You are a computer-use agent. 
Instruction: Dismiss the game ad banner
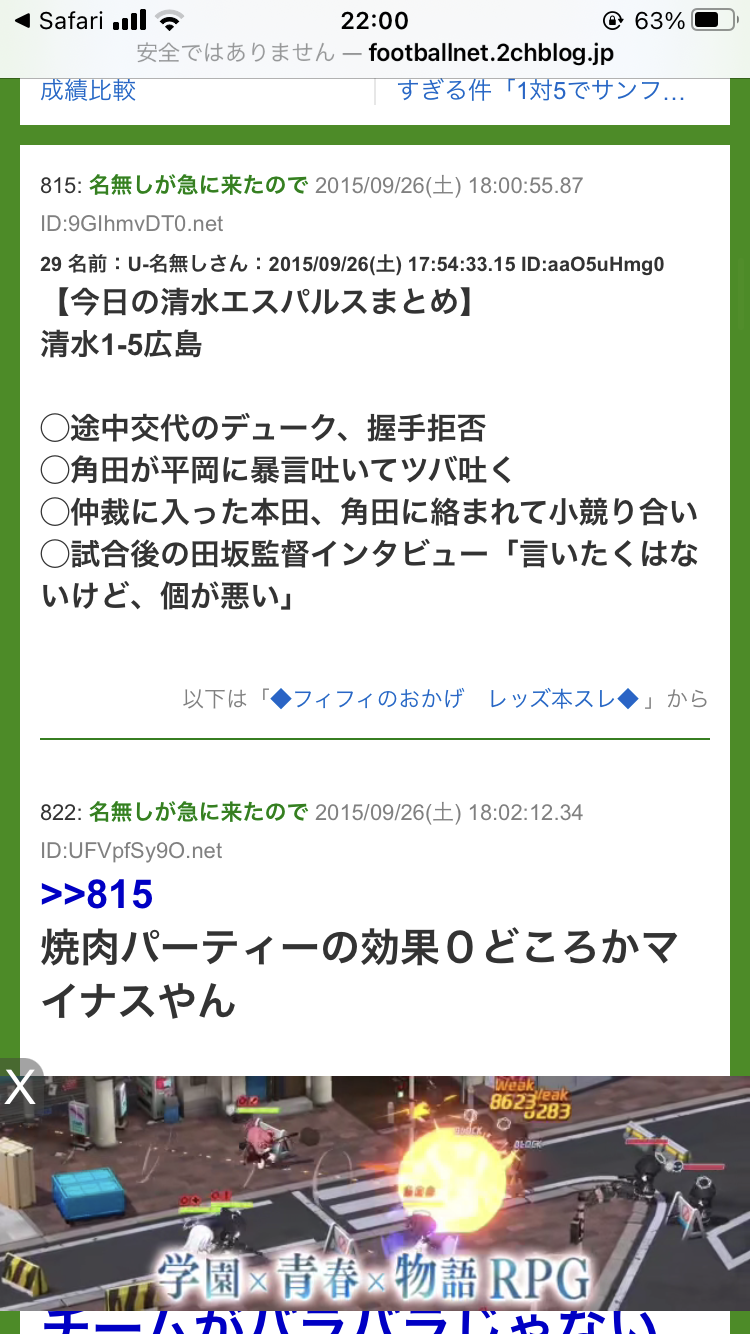(x=20, y=1086)
